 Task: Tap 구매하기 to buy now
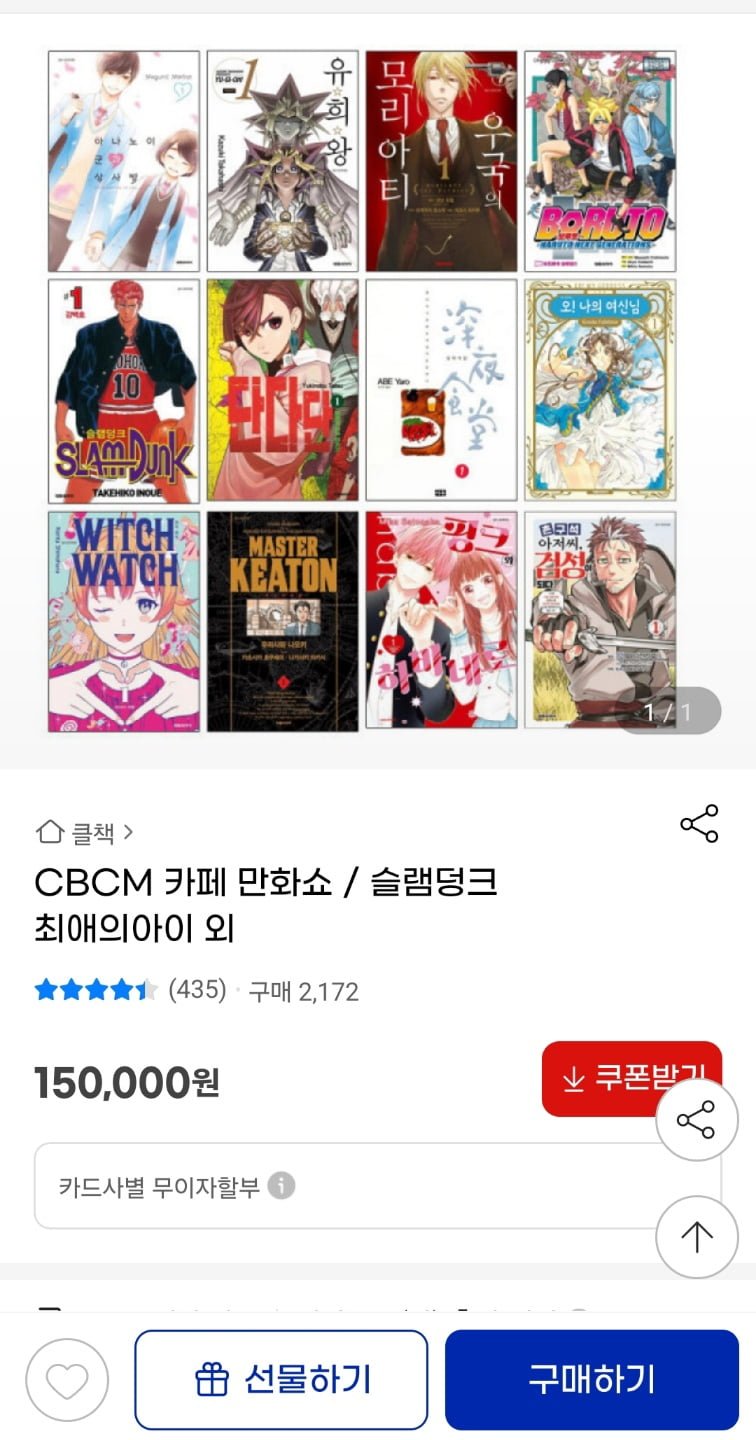click(591, 1380)
